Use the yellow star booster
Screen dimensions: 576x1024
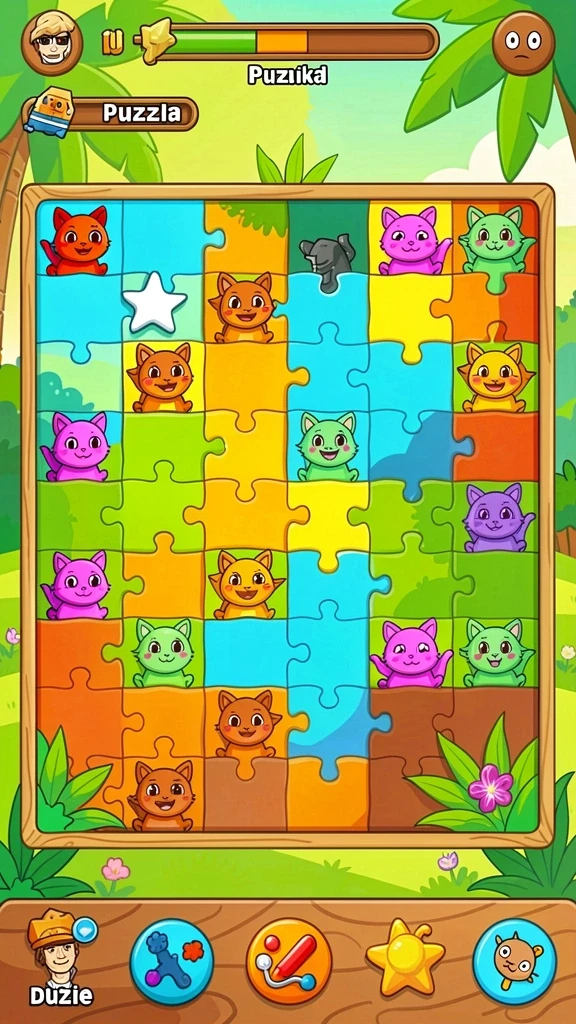(x=405, y=959)
